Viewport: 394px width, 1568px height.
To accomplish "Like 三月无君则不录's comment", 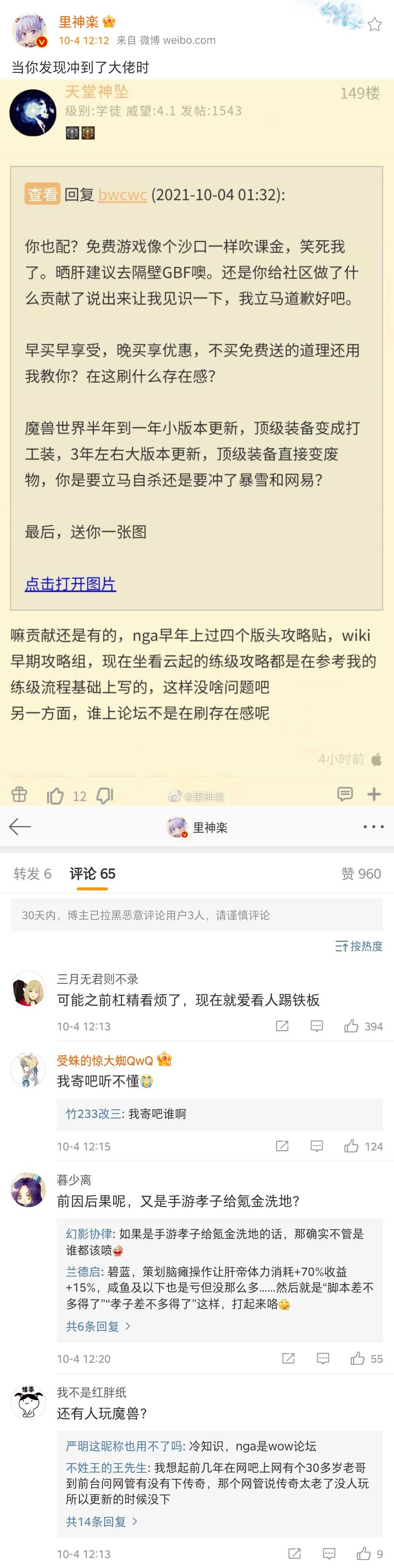I will point(351,1026).
